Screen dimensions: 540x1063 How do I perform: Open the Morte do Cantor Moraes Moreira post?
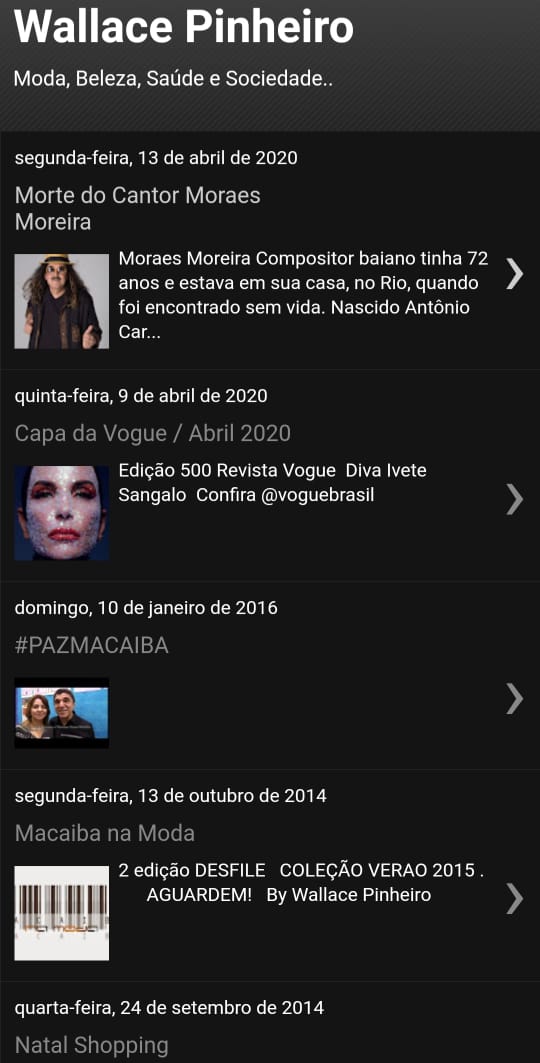[x=138, y=209]
